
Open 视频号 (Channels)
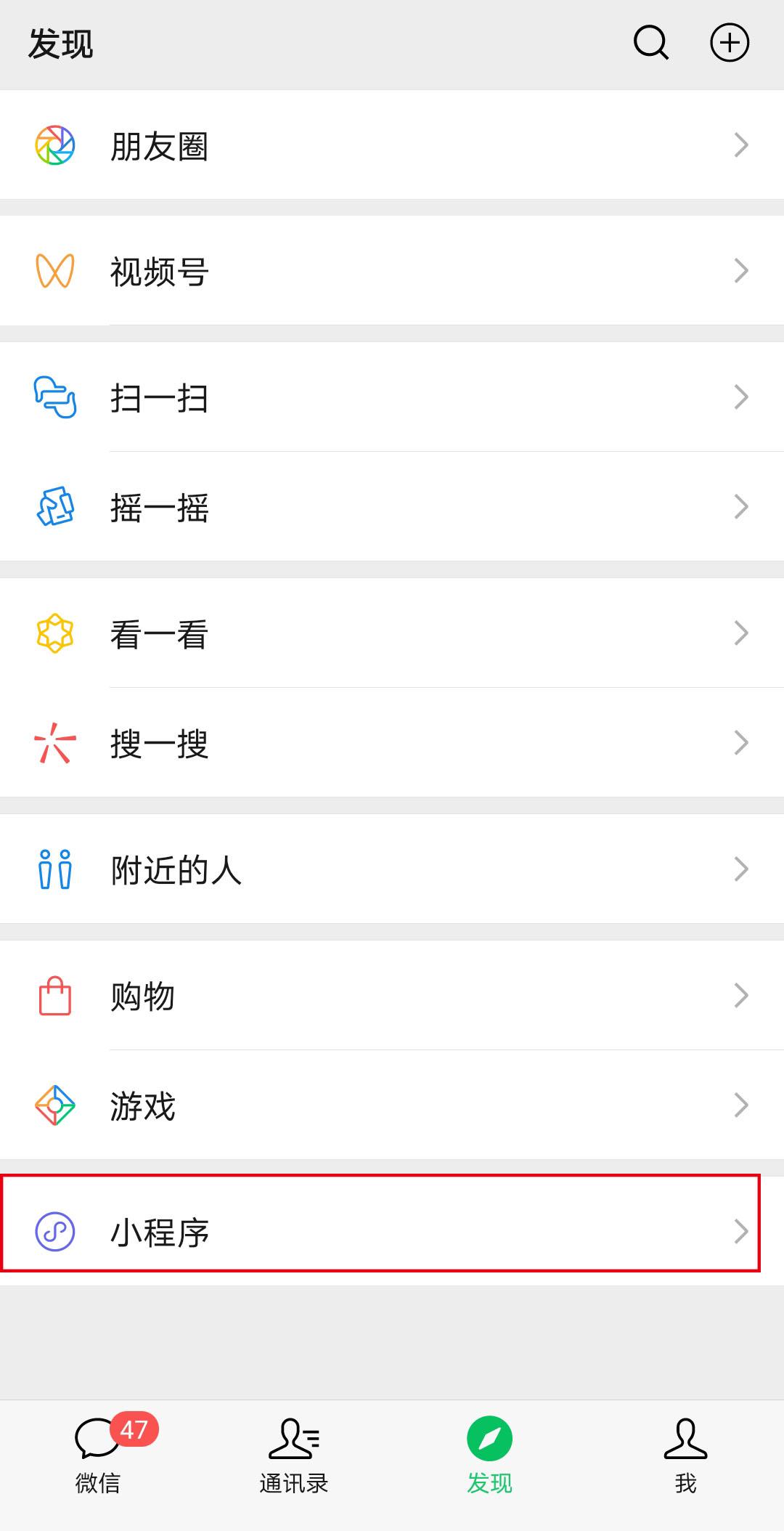click(x=392, y=271)
